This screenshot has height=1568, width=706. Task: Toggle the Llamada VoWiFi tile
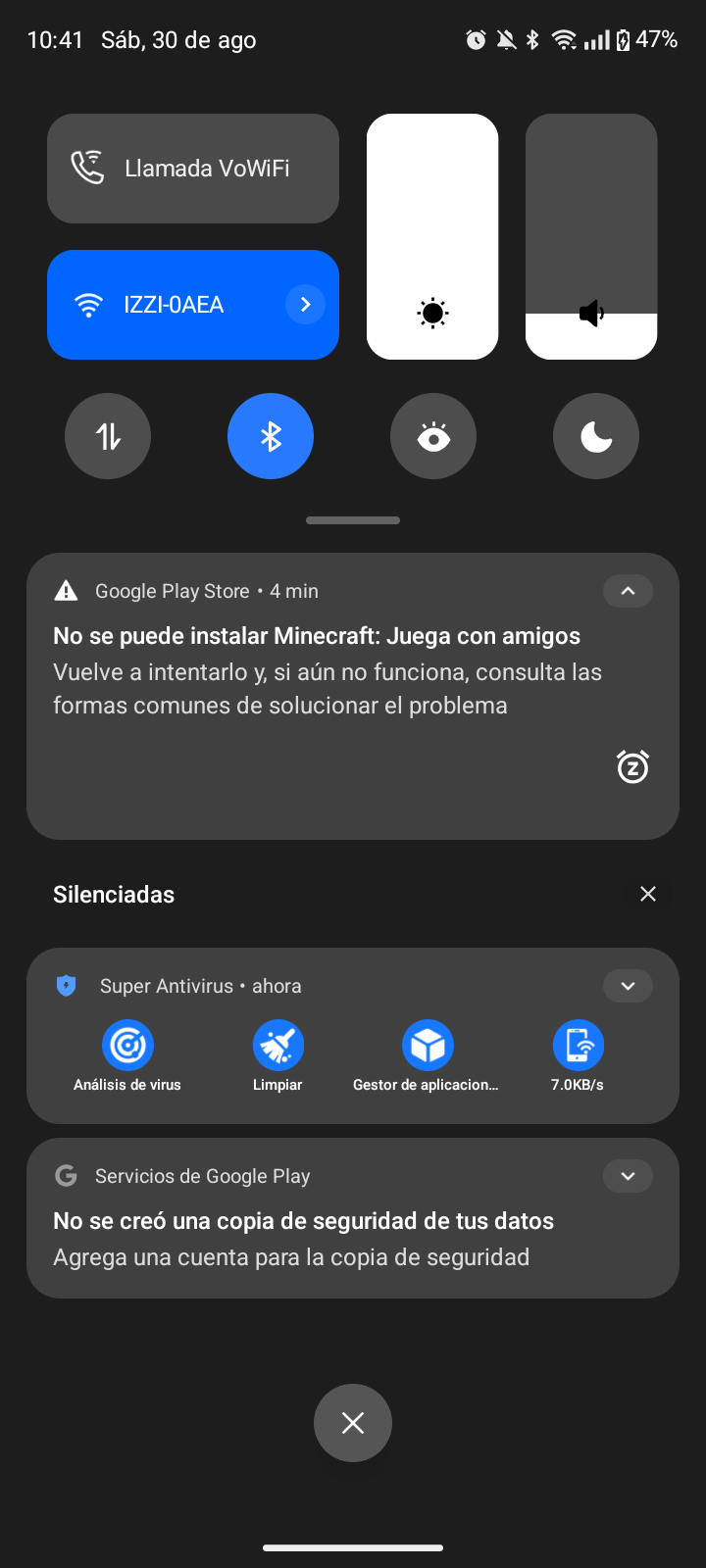coord(192,169)
